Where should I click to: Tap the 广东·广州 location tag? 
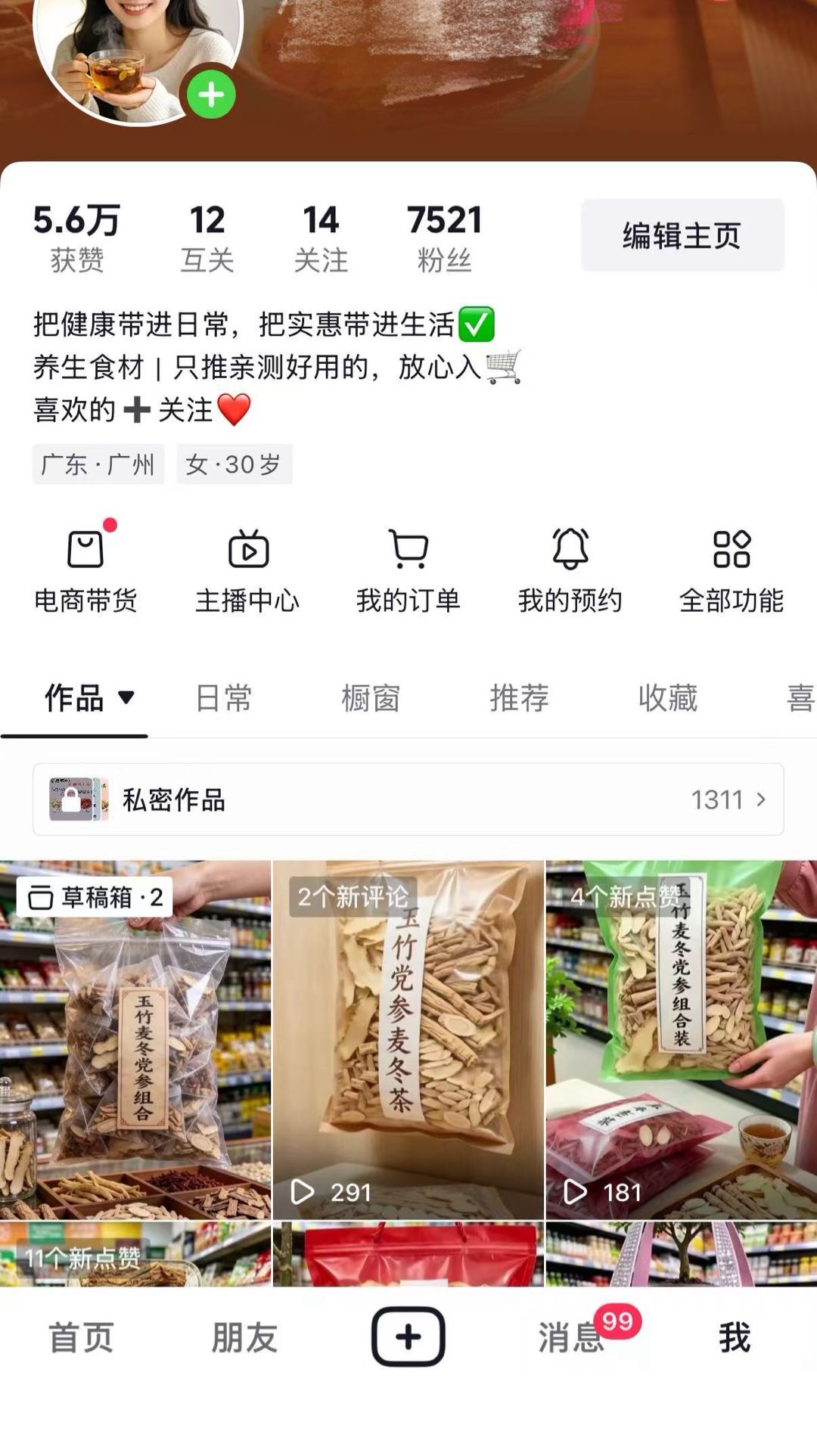click(x=98, y=464)
